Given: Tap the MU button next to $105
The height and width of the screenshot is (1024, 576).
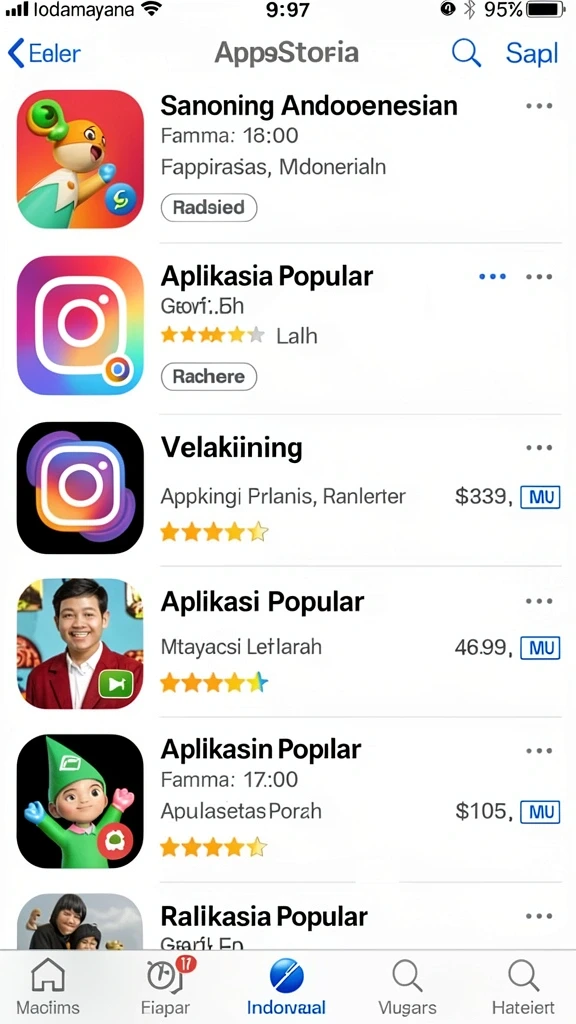Looking at the screenshot, I should pos(540,812).
